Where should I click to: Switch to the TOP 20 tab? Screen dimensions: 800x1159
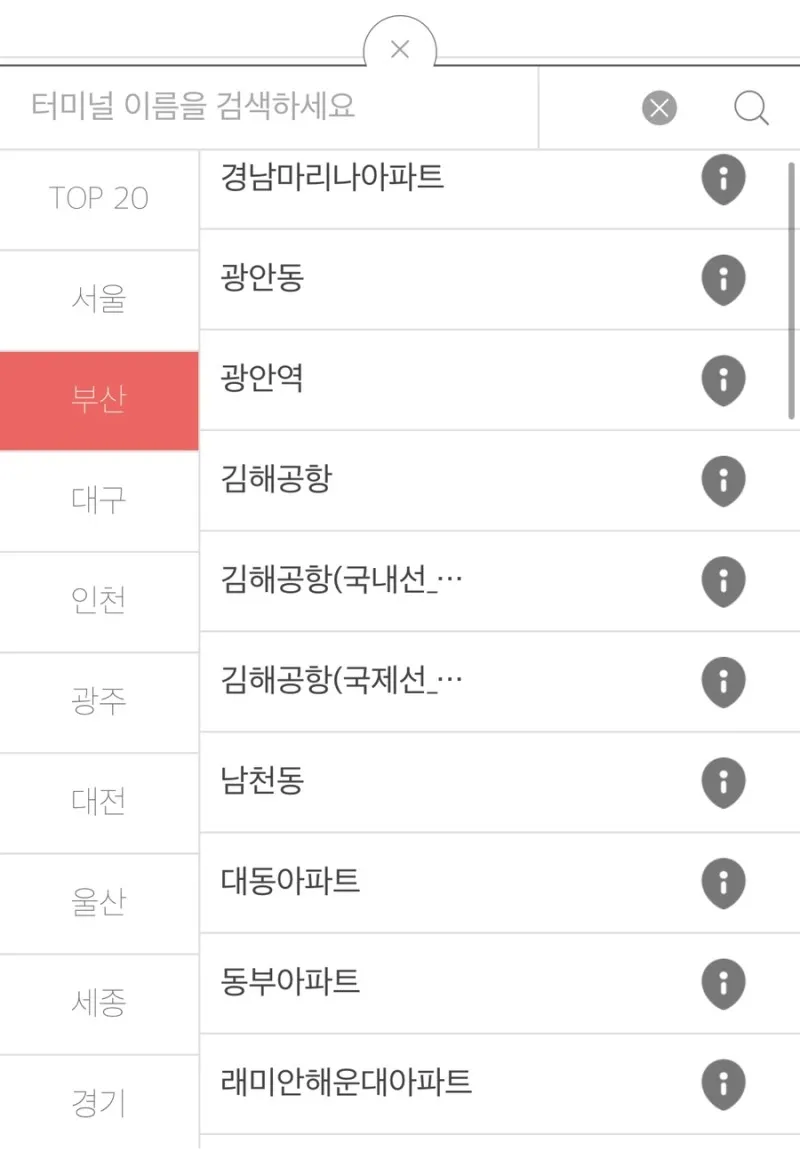[99, 198]
